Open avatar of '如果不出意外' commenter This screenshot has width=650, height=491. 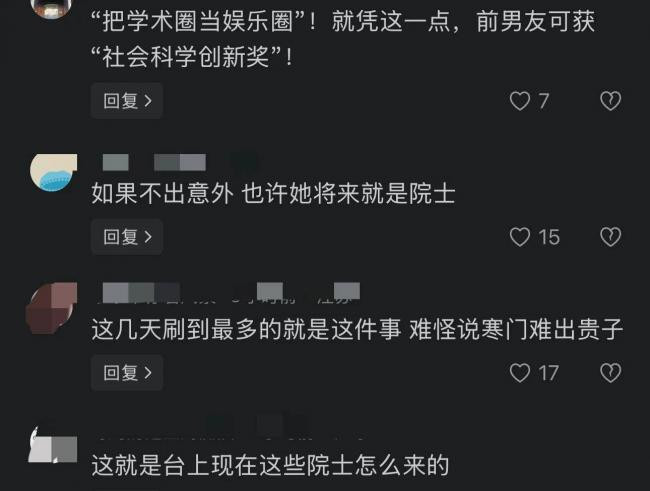click(52, 172)
